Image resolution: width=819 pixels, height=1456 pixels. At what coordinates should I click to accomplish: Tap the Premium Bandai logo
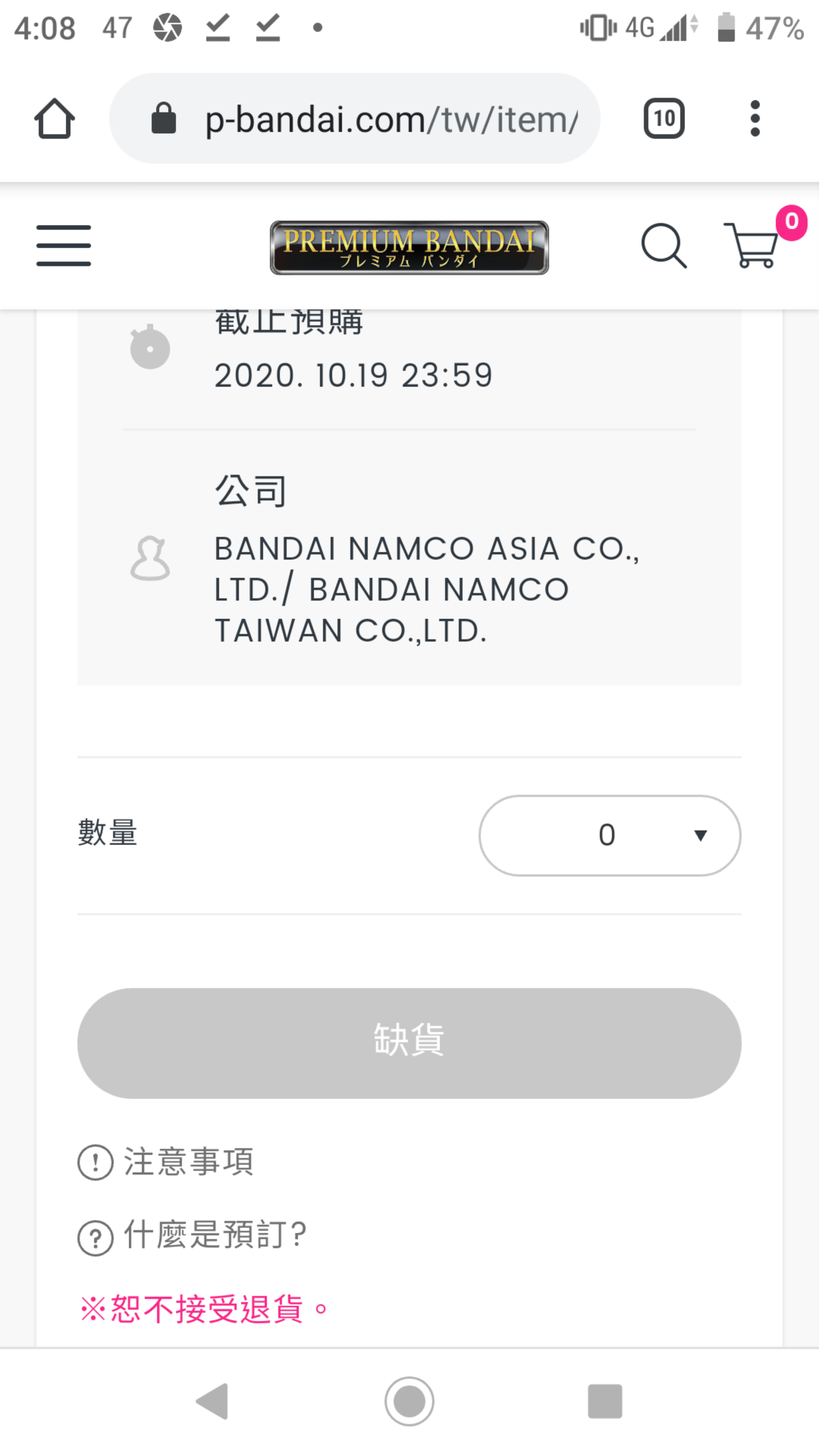coord(409,248)
